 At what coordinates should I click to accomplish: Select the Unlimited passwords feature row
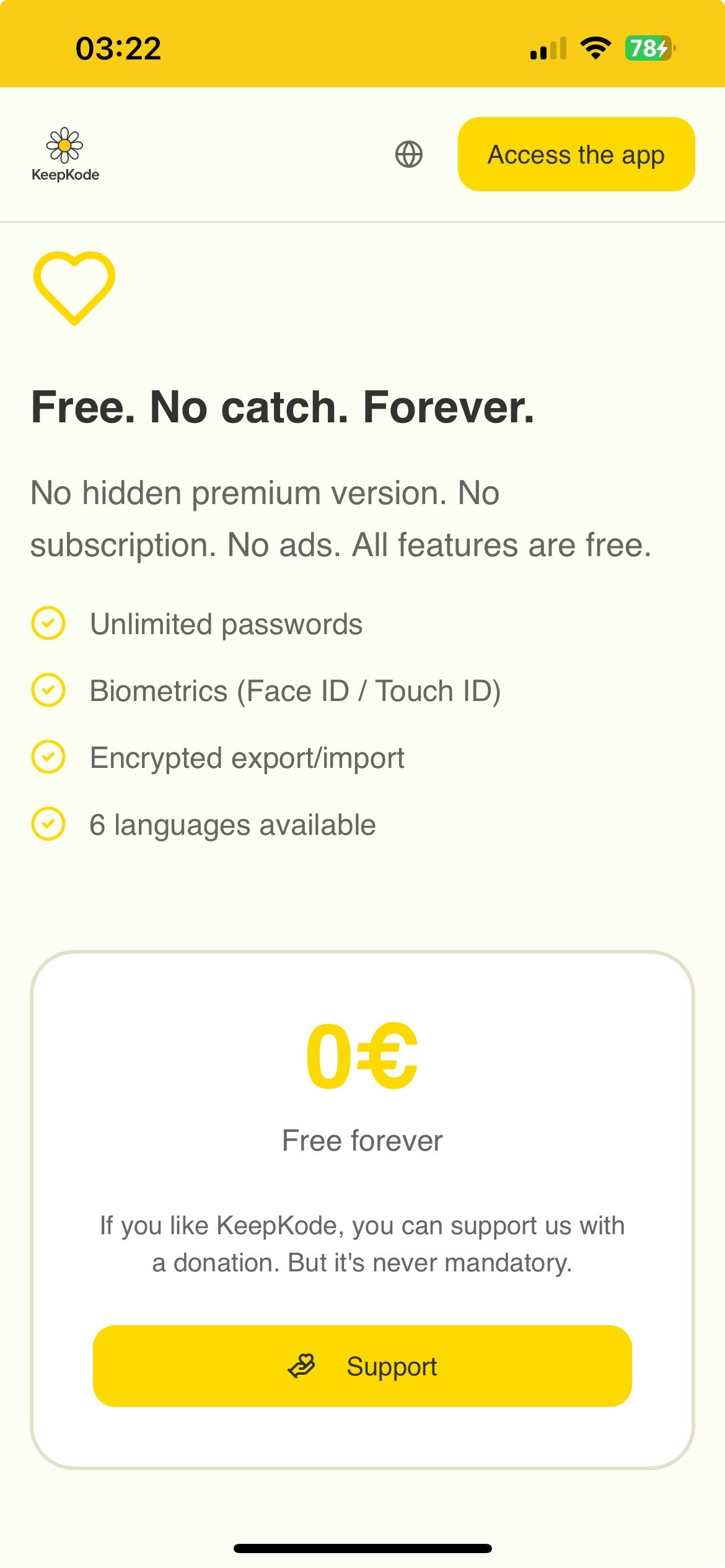click(227, 624)
